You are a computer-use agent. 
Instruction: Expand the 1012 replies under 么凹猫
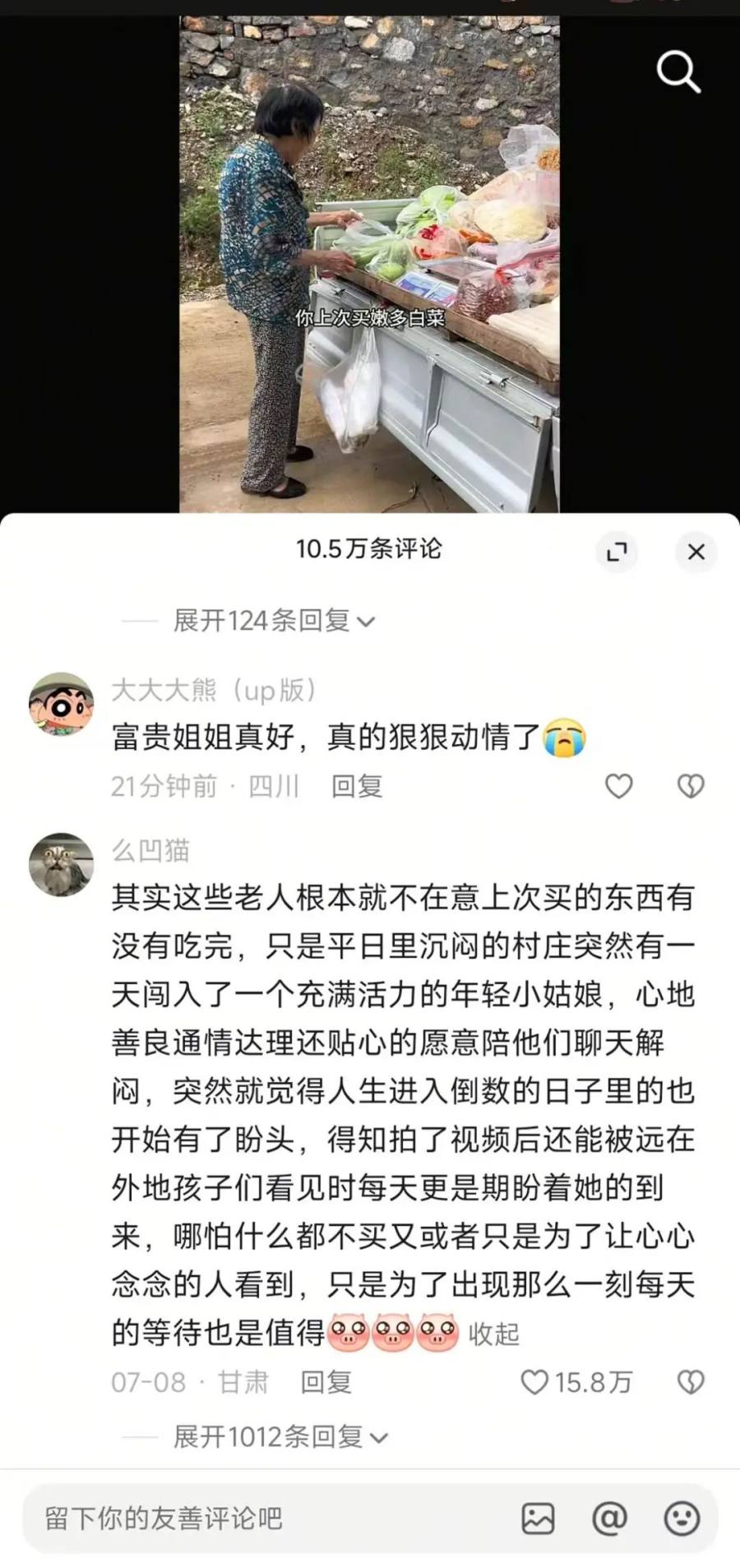coord(280,1436)
